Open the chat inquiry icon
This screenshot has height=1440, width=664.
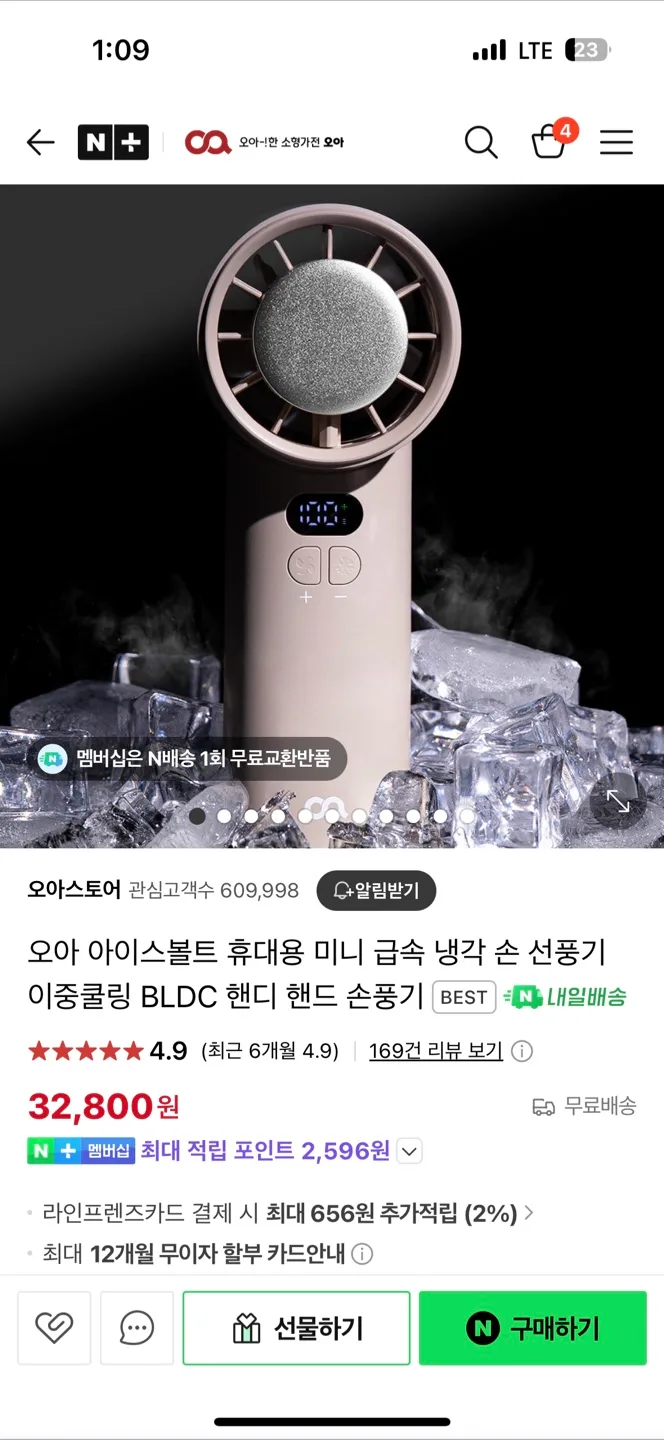(136, 1328)
